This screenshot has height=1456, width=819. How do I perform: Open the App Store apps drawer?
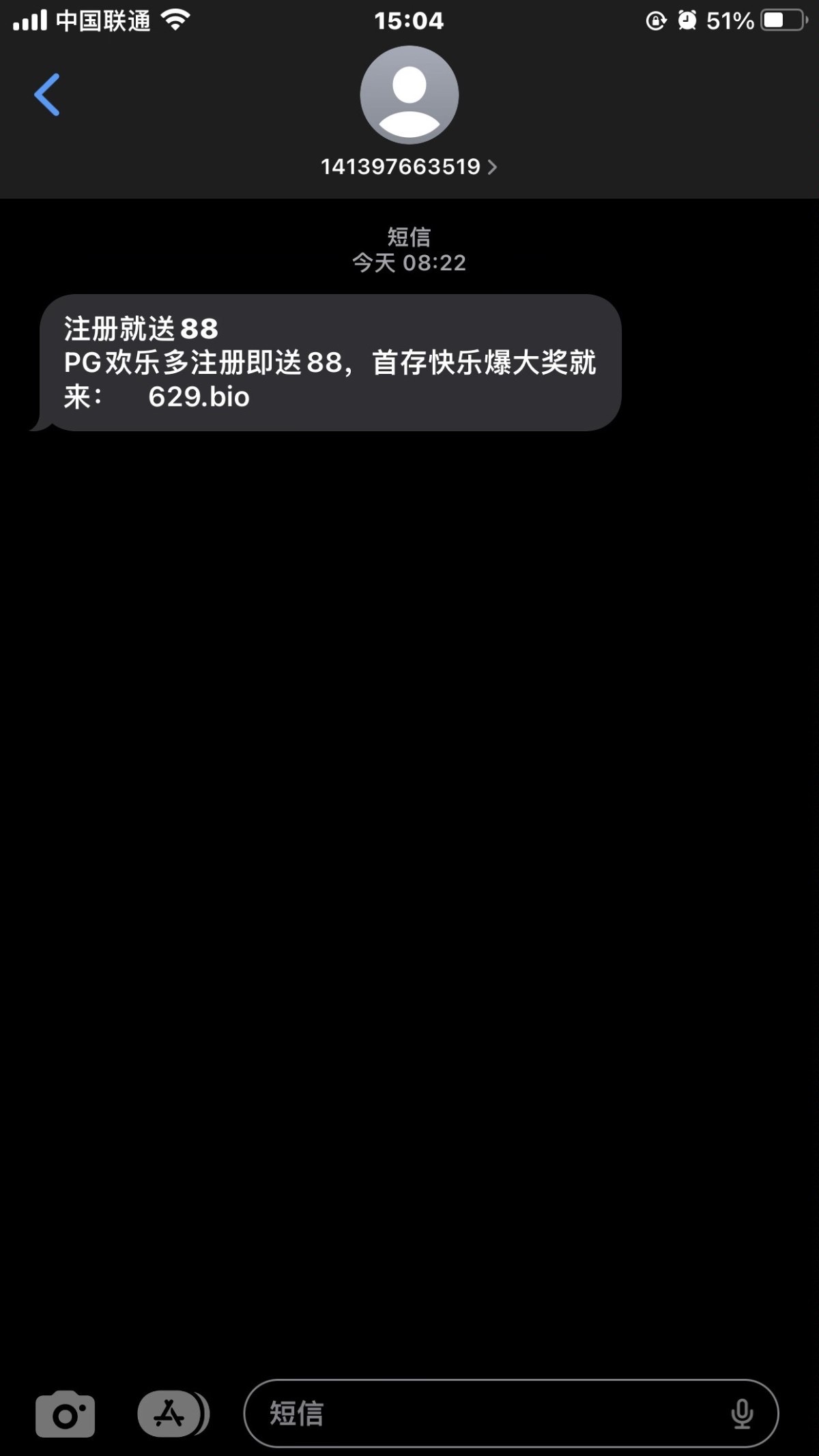click(x=171, y=1414)
